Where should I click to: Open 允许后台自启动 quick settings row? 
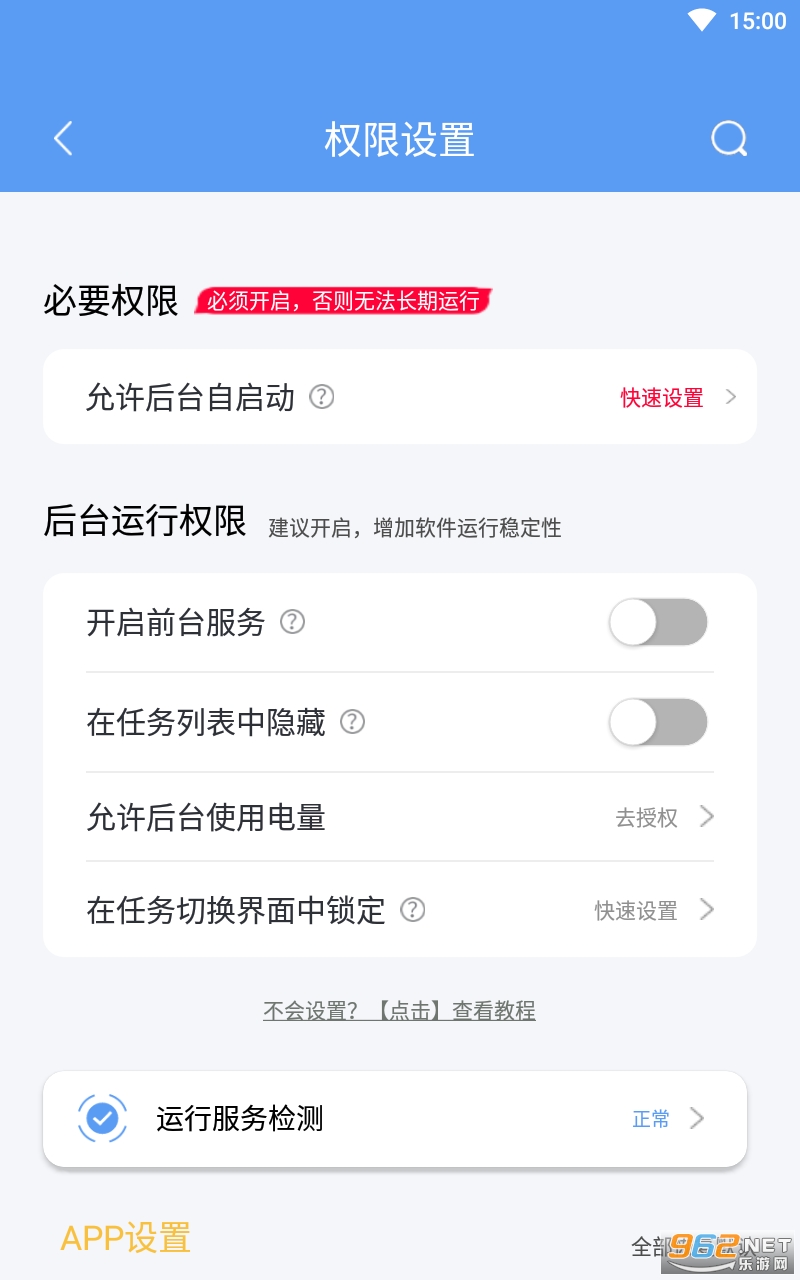coord(400,397)
